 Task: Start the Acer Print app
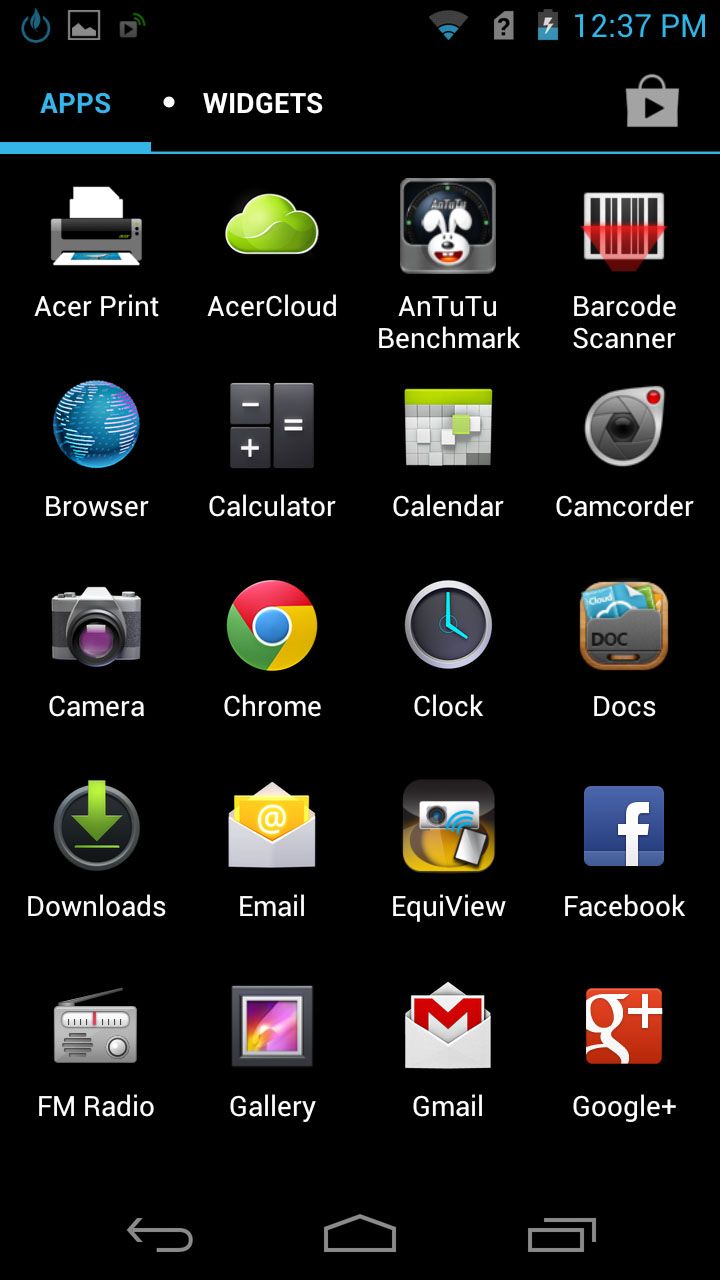[96, 225]
